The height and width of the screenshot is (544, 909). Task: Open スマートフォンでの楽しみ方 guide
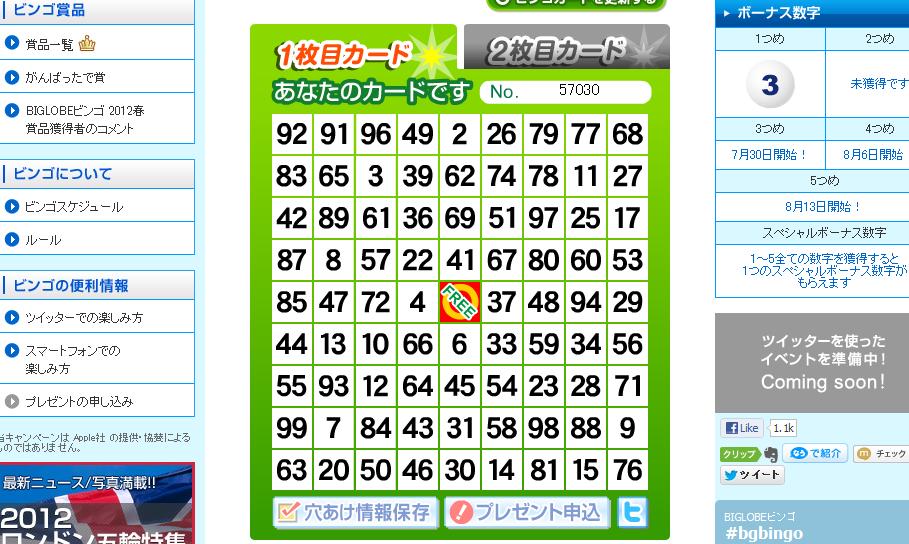tap(72, 359)
